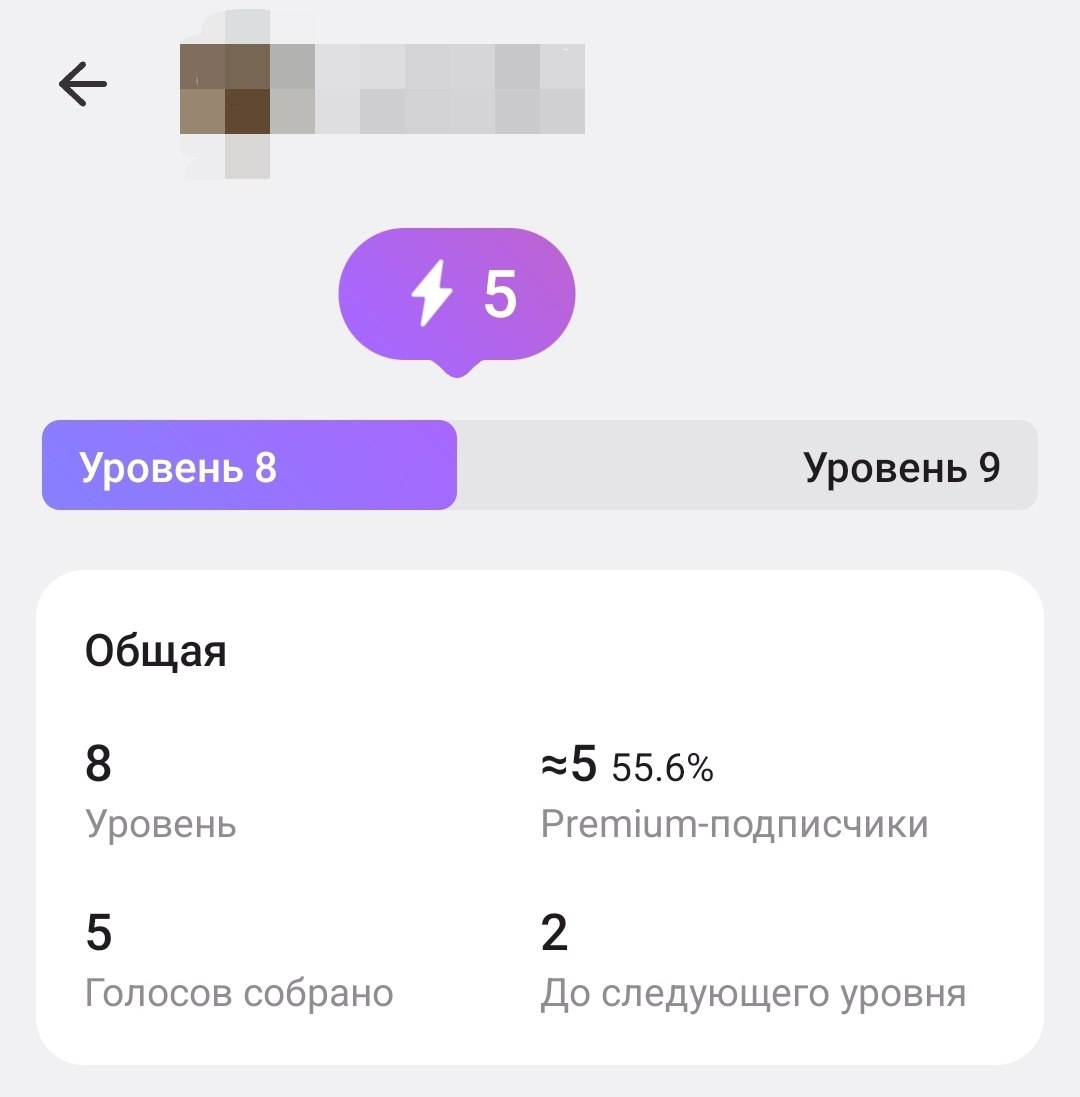Viewport: 1080px width, 1097px height.
Task: Click the purple boost bubble pointer
Action: pos(455,370)
